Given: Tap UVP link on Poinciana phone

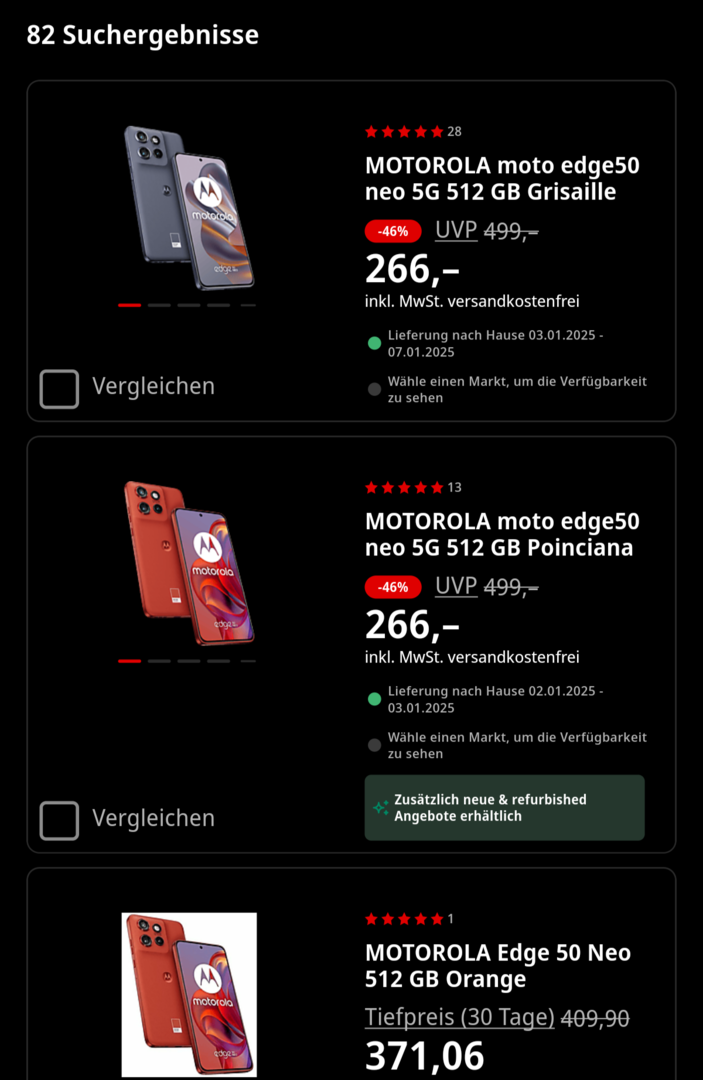Looking at the screenshot, I should 456,587.
